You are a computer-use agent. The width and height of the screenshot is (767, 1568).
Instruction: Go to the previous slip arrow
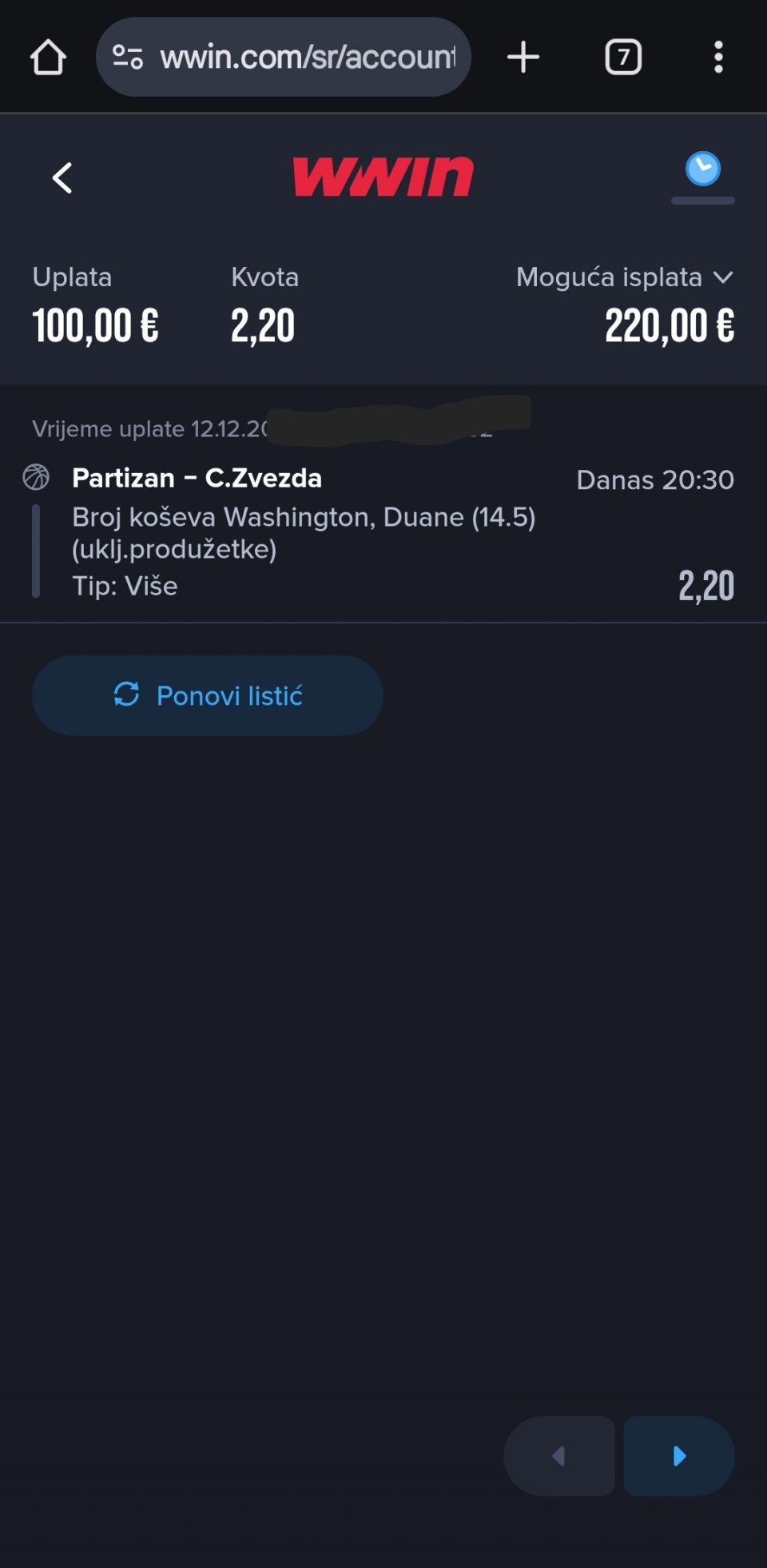click(x=559, y=1456)
